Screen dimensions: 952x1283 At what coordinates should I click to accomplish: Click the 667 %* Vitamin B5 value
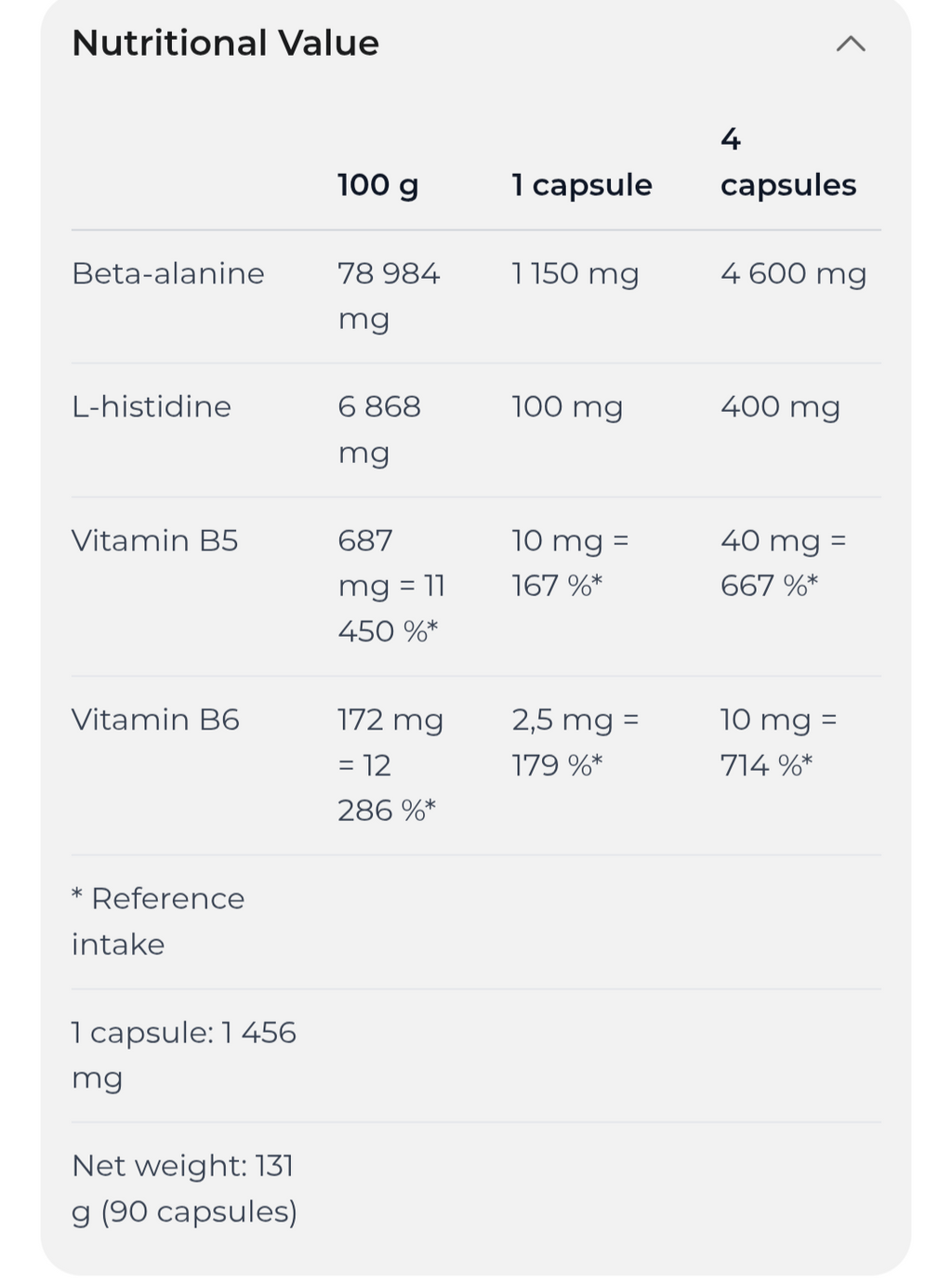point(769,586)
